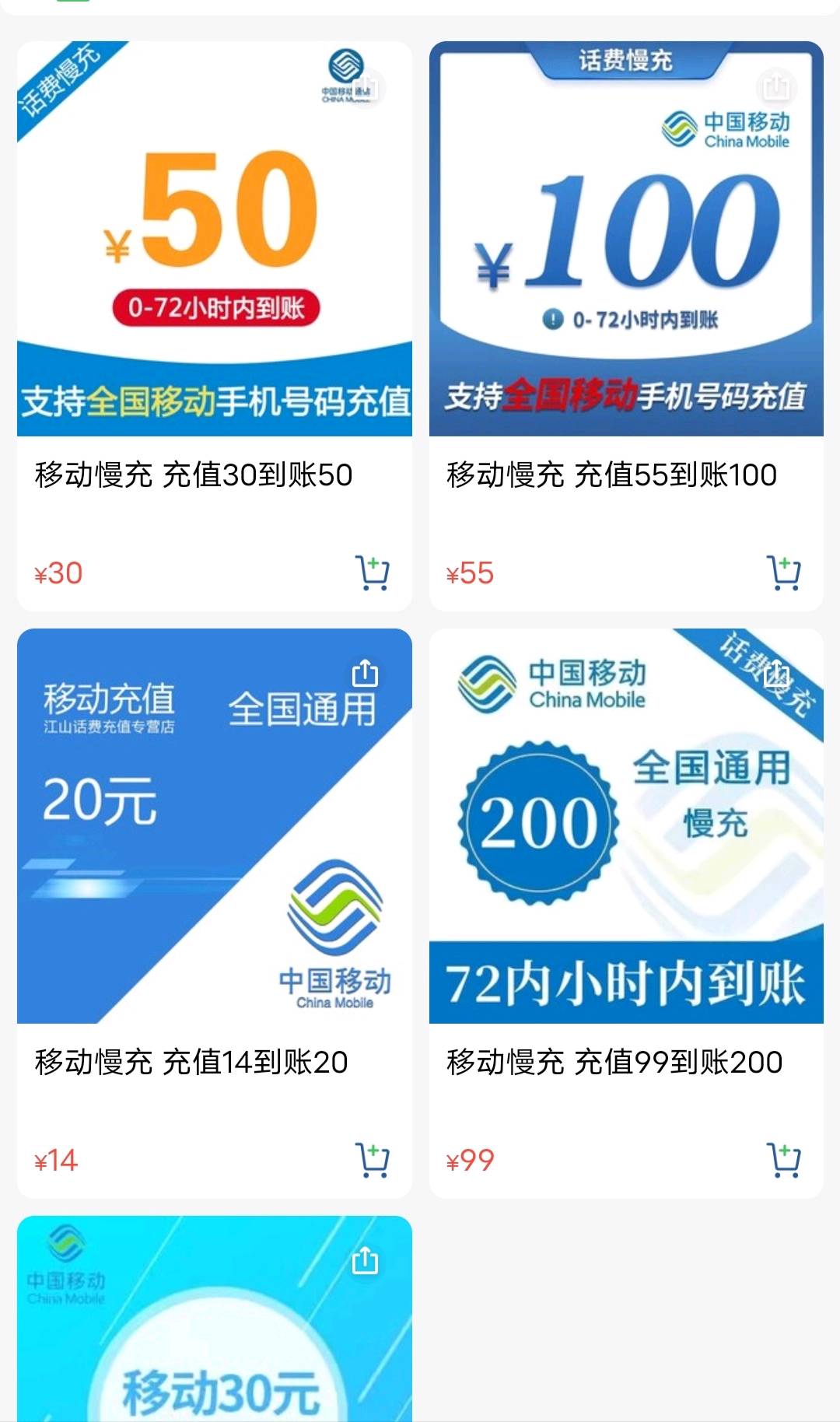Share the 充值99到账200 product
The image size is (840, 1422).
(776, 674)
